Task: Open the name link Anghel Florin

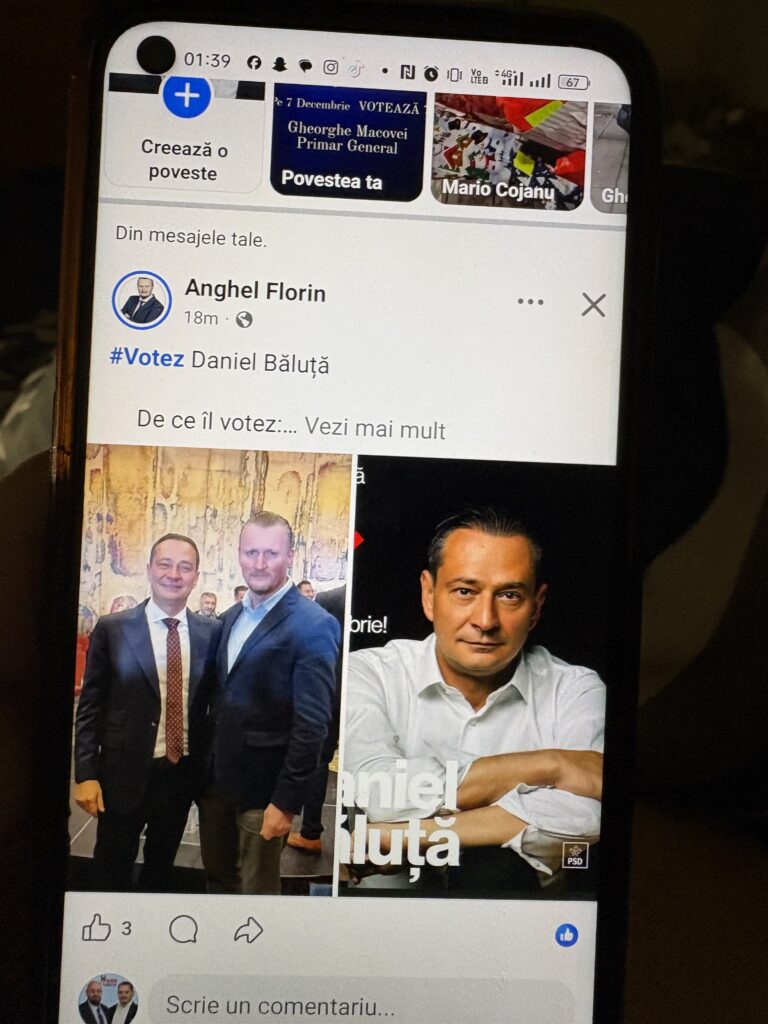Action: click(255, 291)
